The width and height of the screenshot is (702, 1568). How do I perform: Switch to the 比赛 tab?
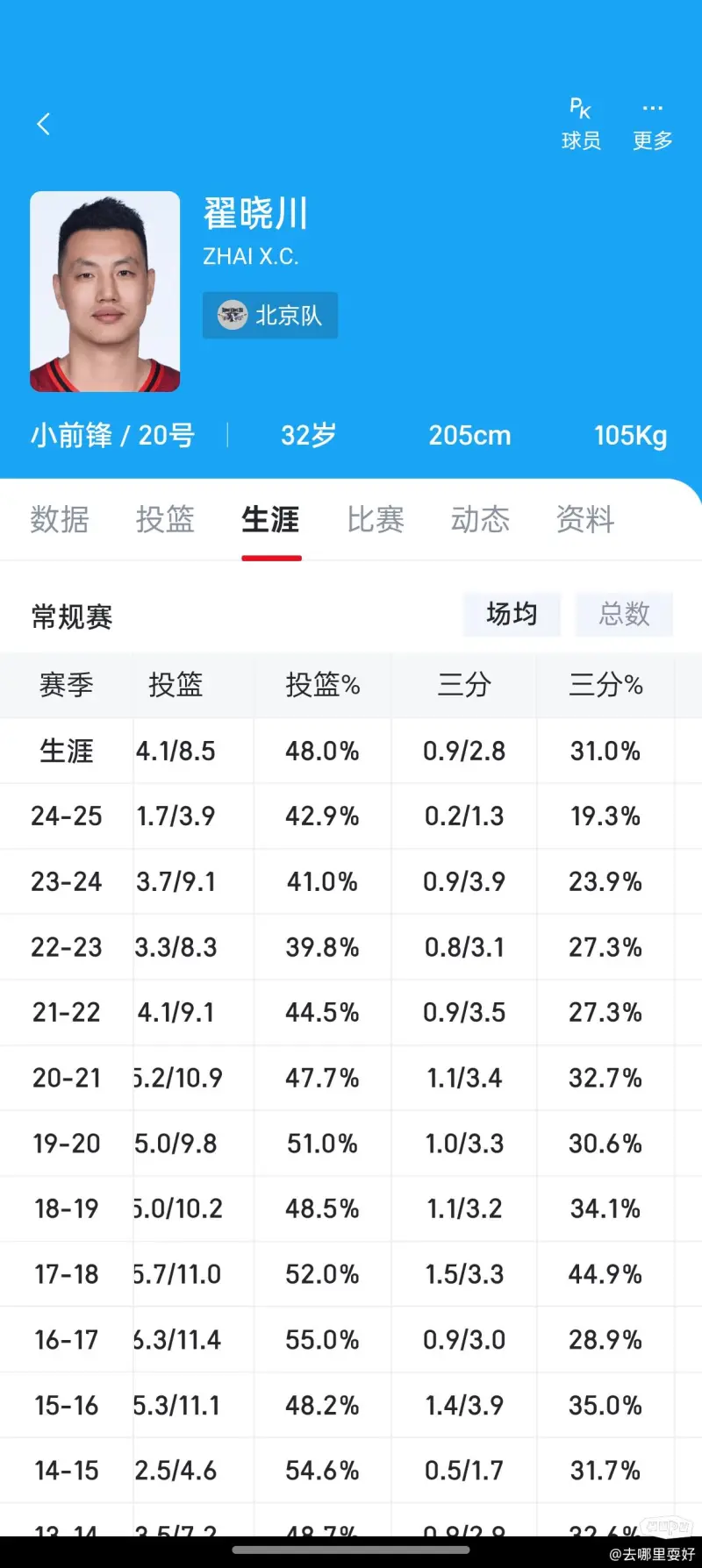point(376,519)
